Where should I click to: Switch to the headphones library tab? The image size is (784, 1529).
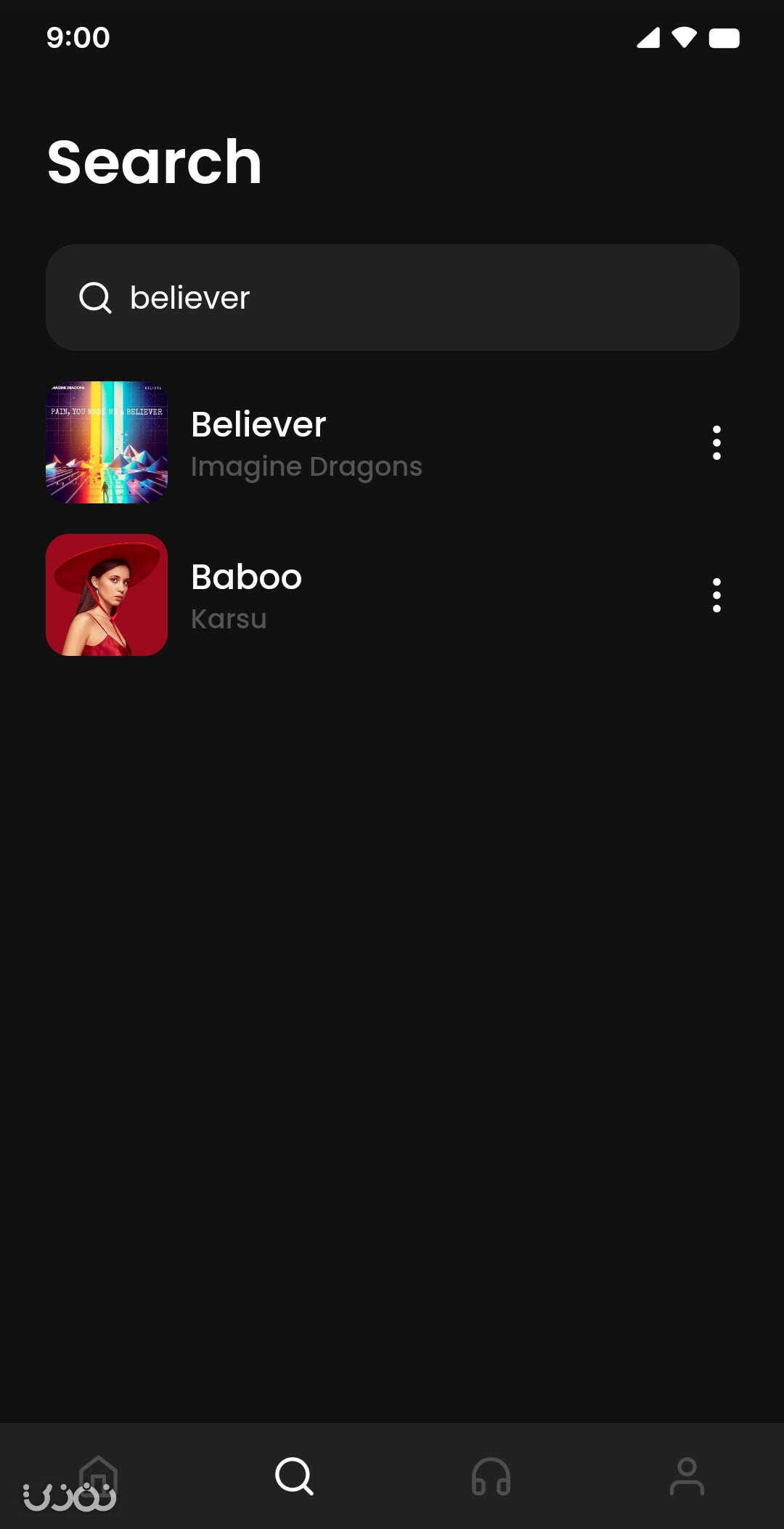click(491, 1476)
